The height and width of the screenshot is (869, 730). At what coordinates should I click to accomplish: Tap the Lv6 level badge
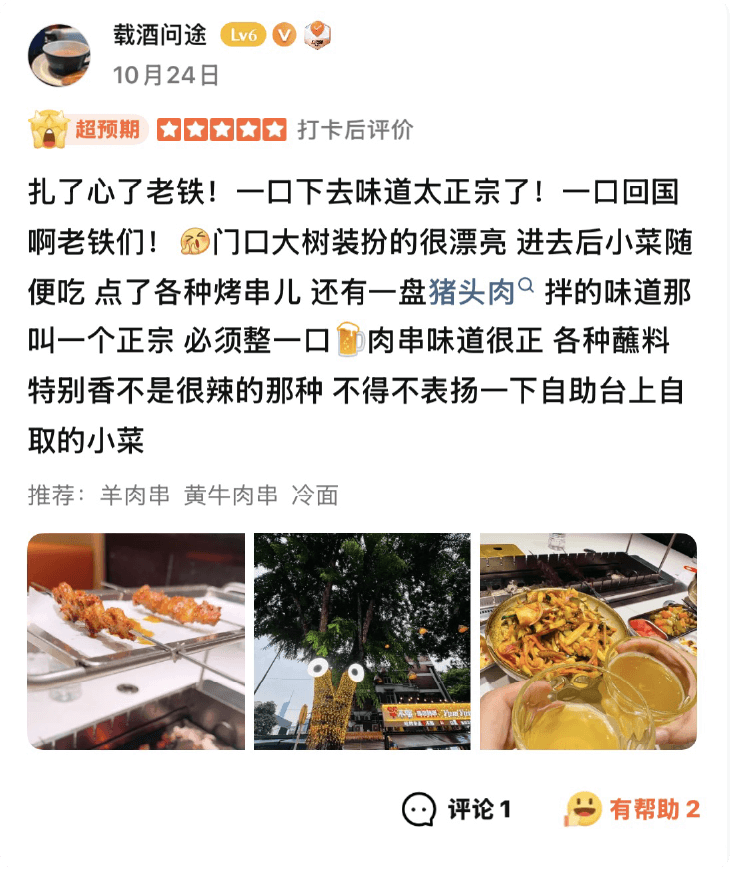pos(243,35)
